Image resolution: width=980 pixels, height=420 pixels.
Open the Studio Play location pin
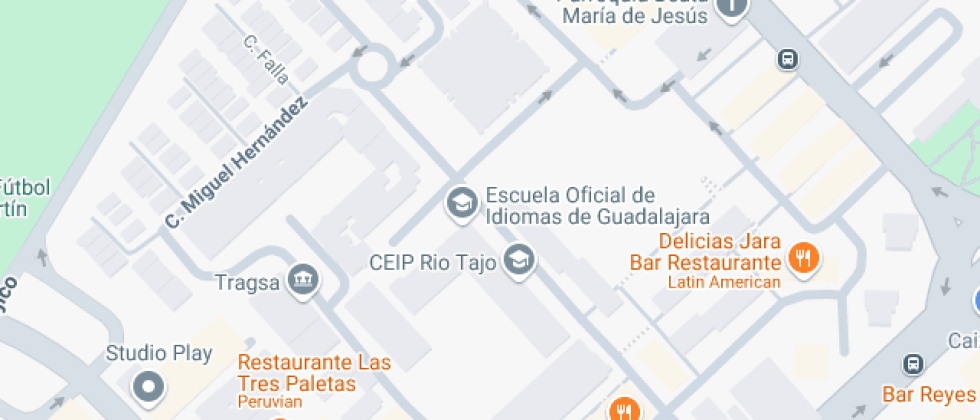coord(150,385)
